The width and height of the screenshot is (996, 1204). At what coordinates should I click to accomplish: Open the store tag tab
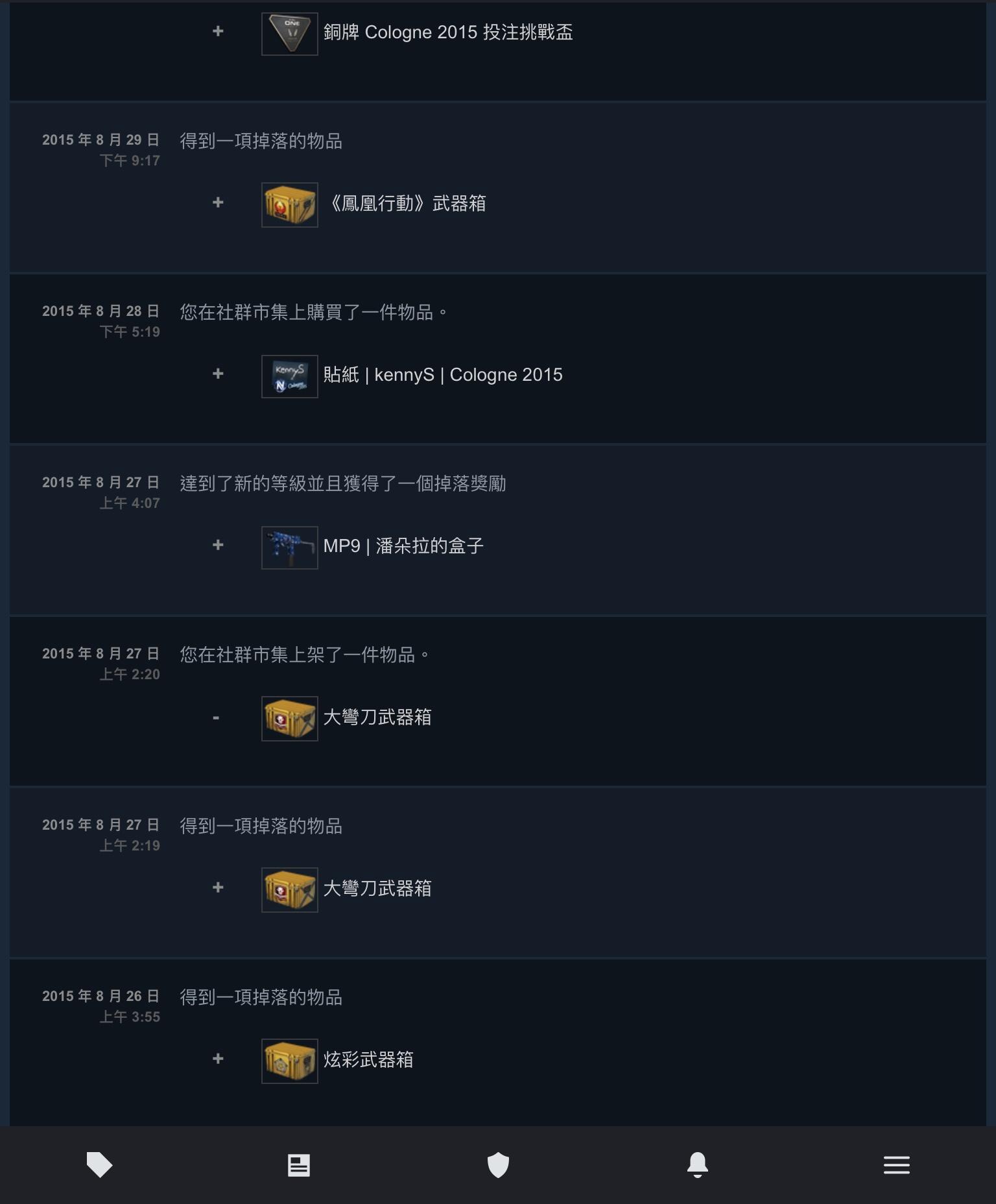pyautogui.click(x=99, y=1165)
